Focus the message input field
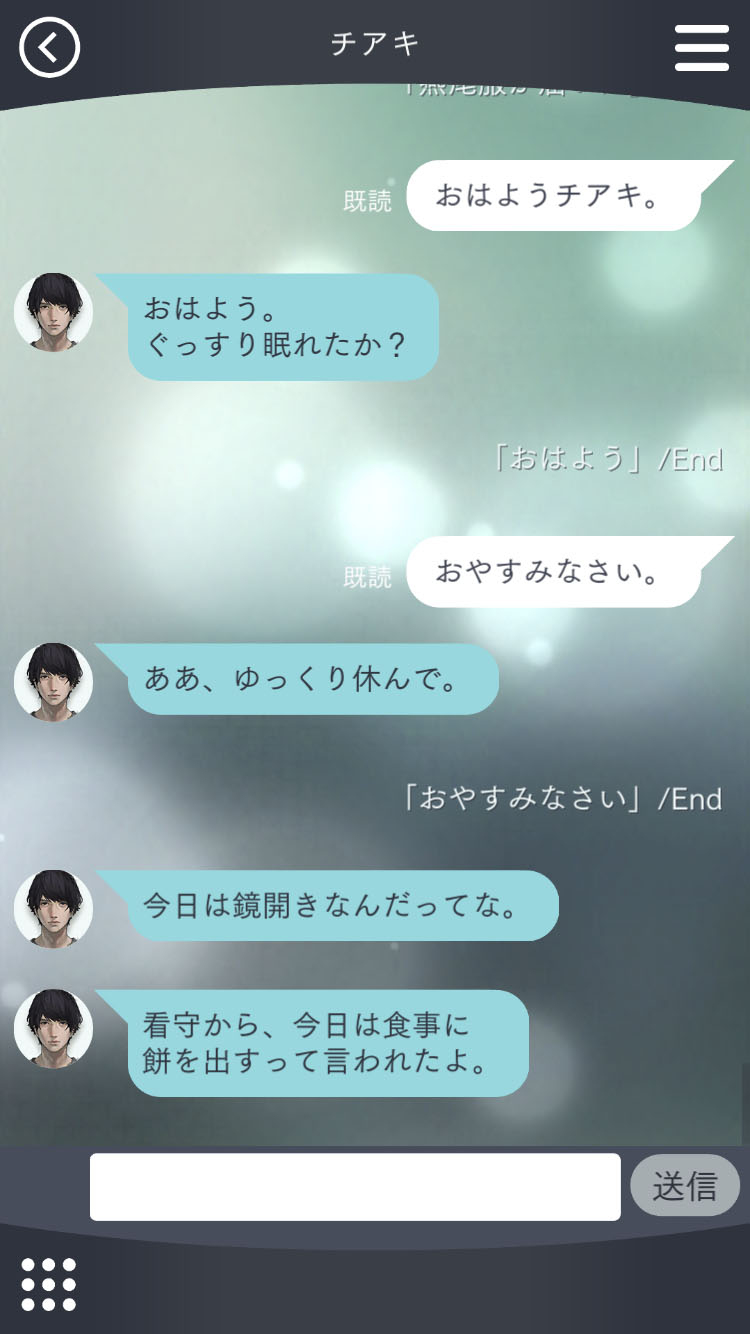Screen dimensions: 750x1334 coord(355,1187)
